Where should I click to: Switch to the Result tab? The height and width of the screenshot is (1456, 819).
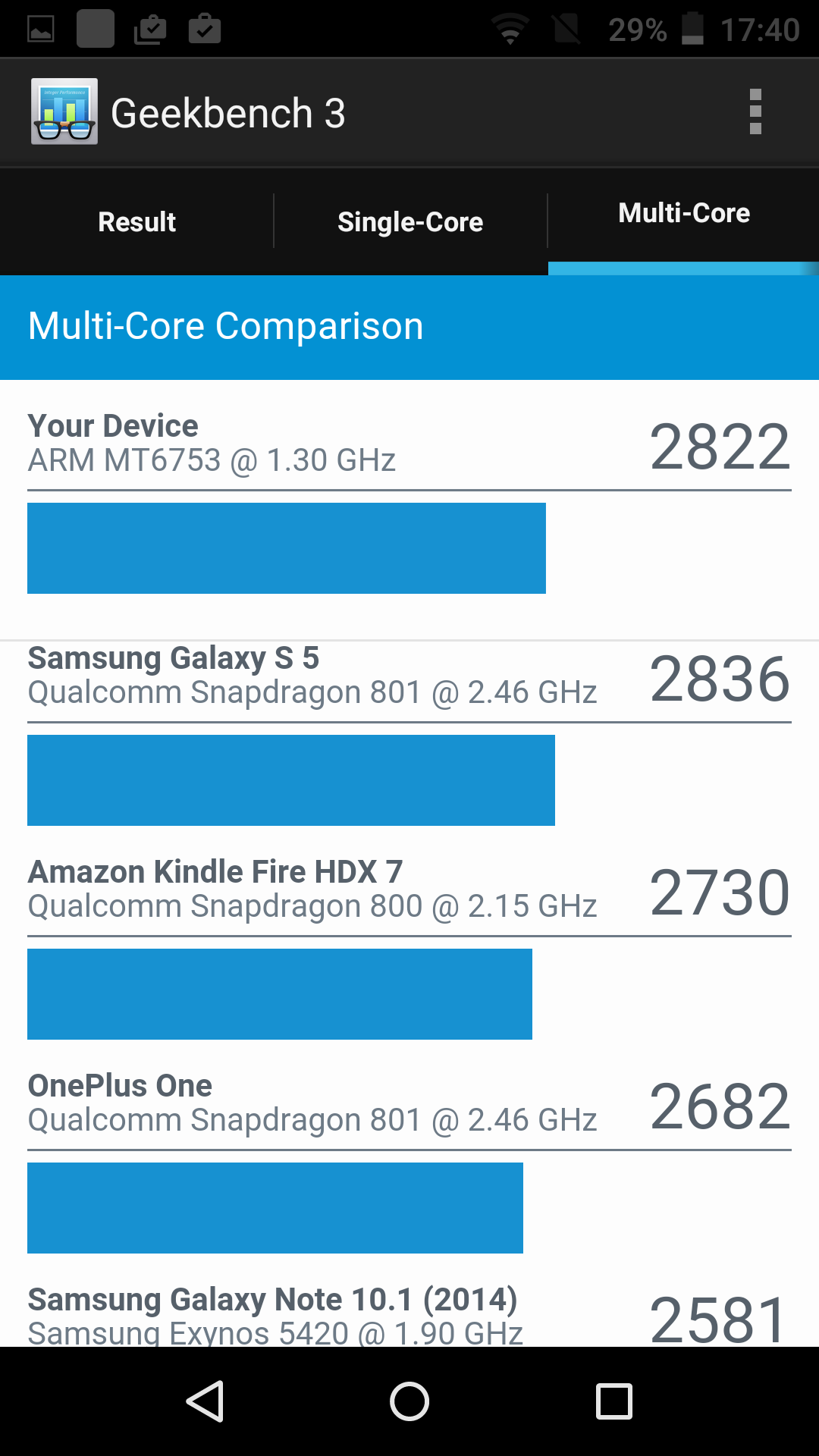pos(136,221)
